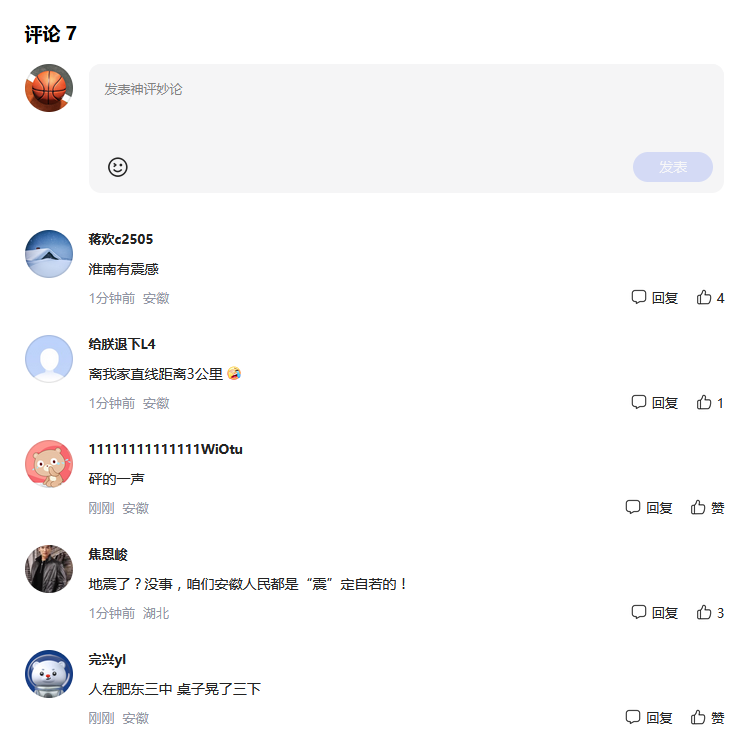Like 完兴yl's comment
746x744 pixels.
(707, 718)
